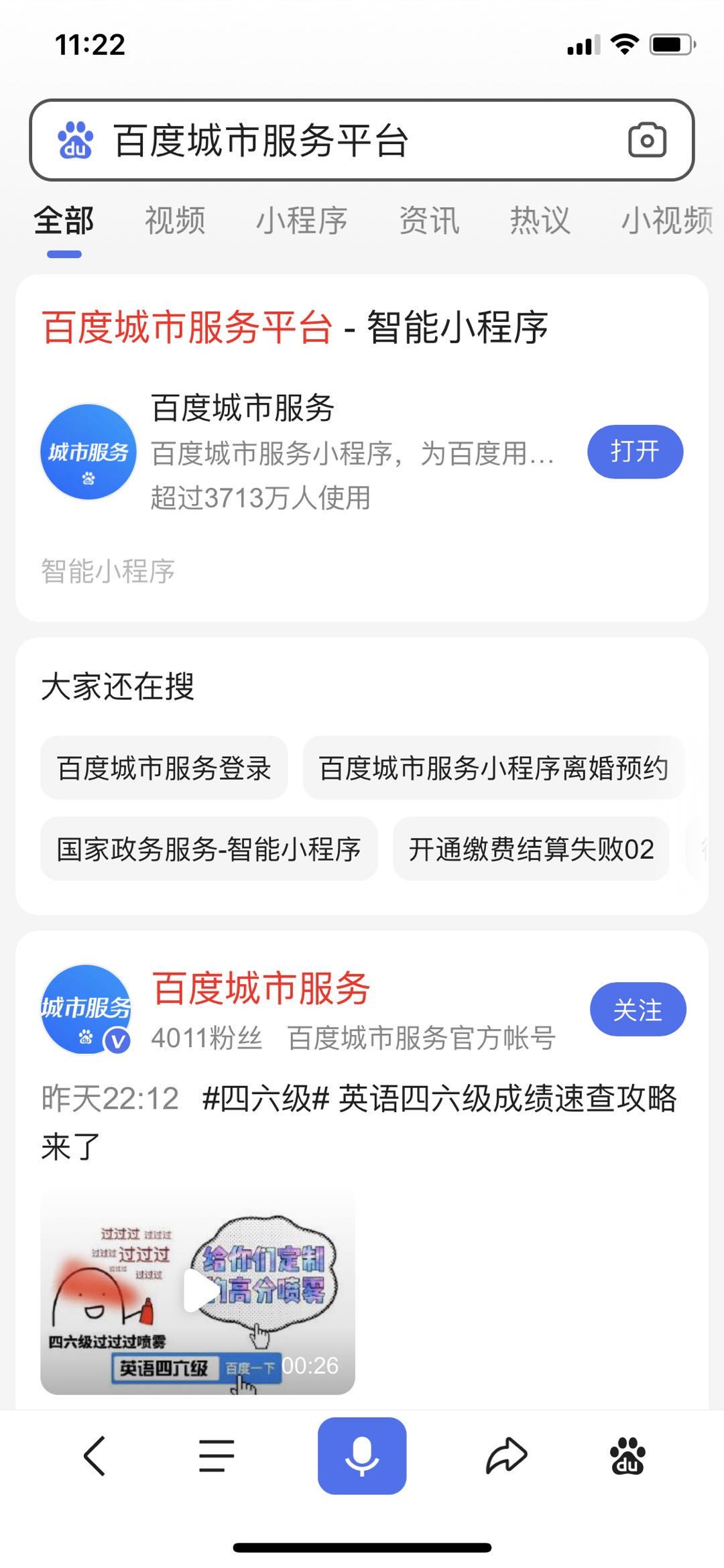Switch to the 热议 tab
The image size is (724, 1568).
pos(540,221)
